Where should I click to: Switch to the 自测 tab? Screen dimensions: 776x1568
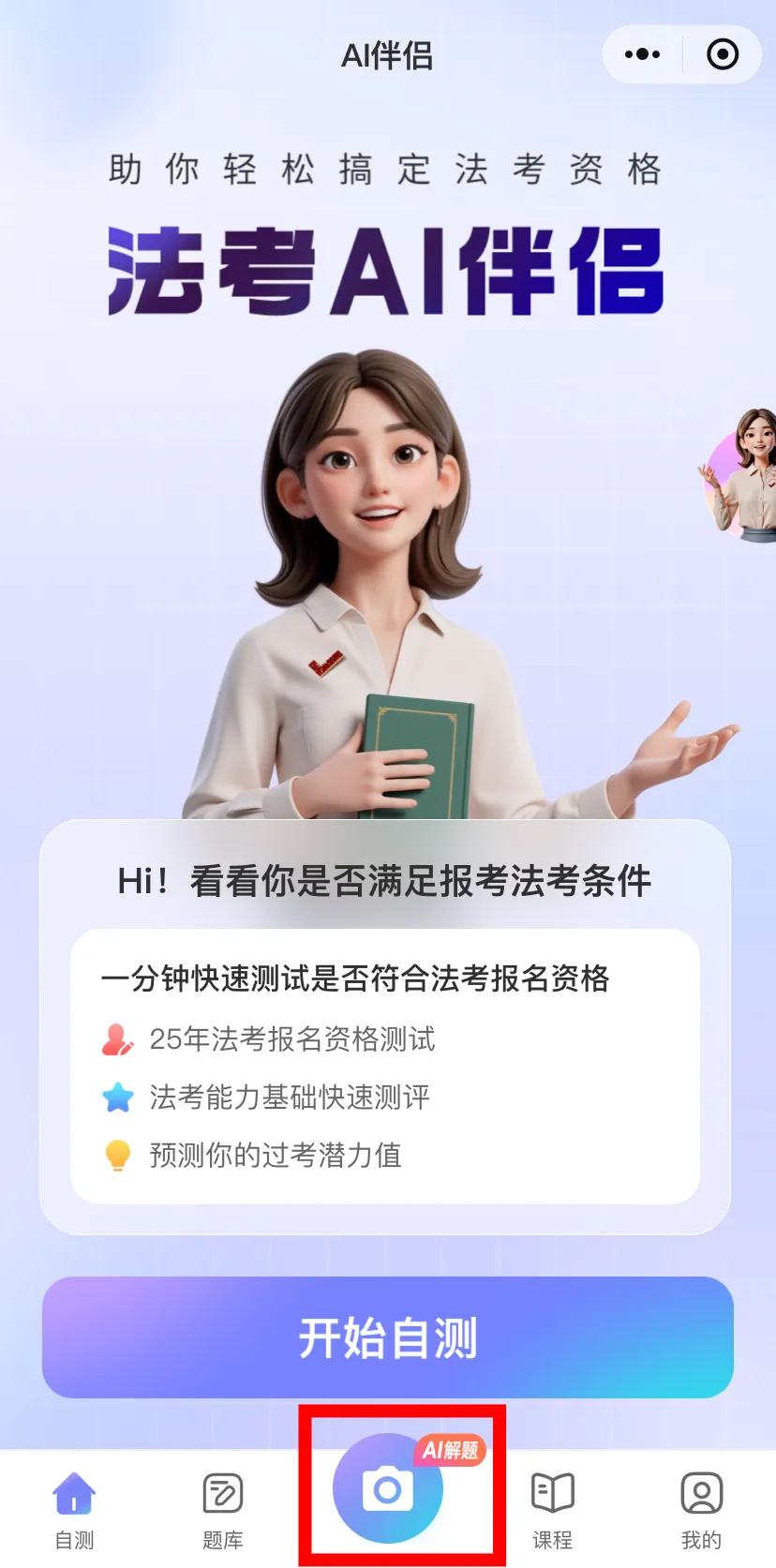(x=75, y=1509)
